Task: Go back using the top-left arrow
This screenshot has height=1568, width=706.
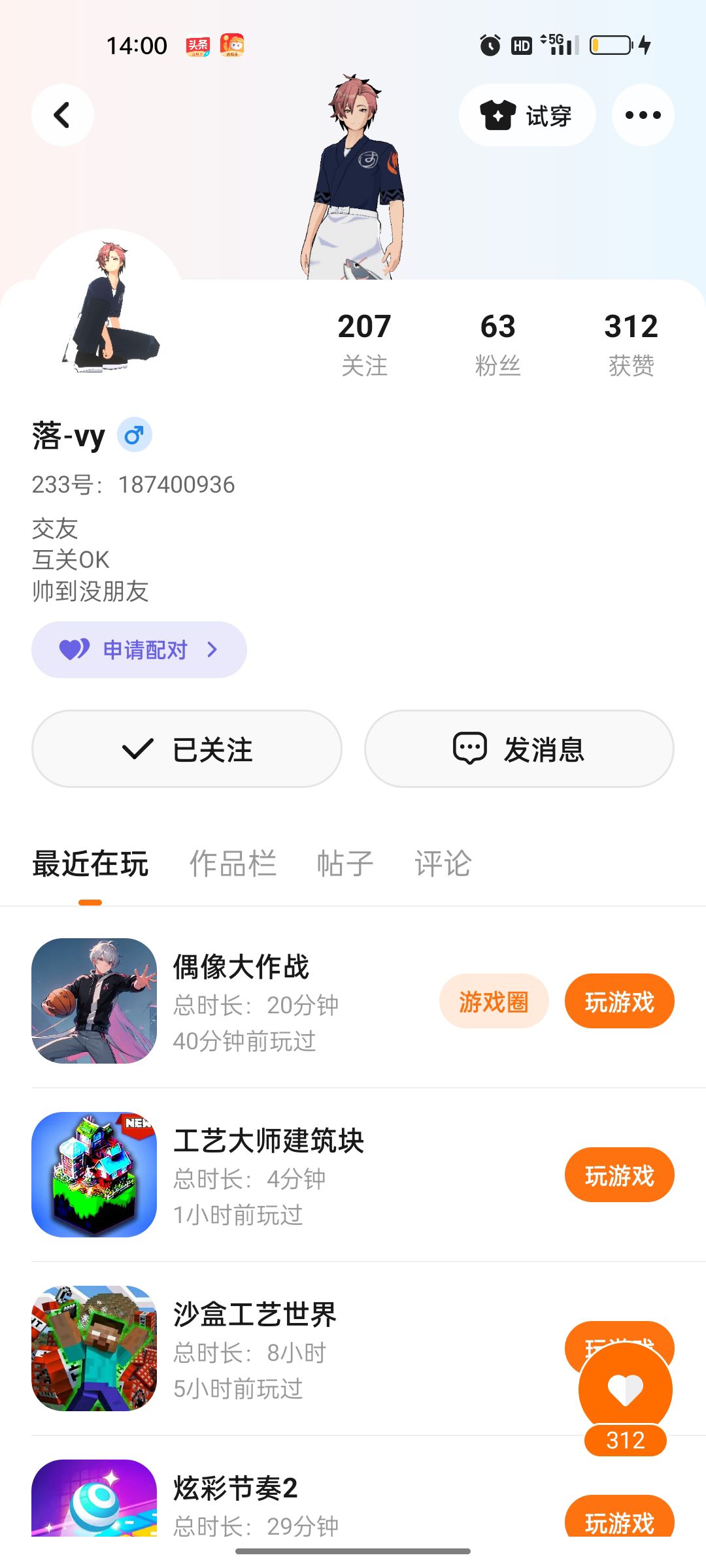Action: 62,115
